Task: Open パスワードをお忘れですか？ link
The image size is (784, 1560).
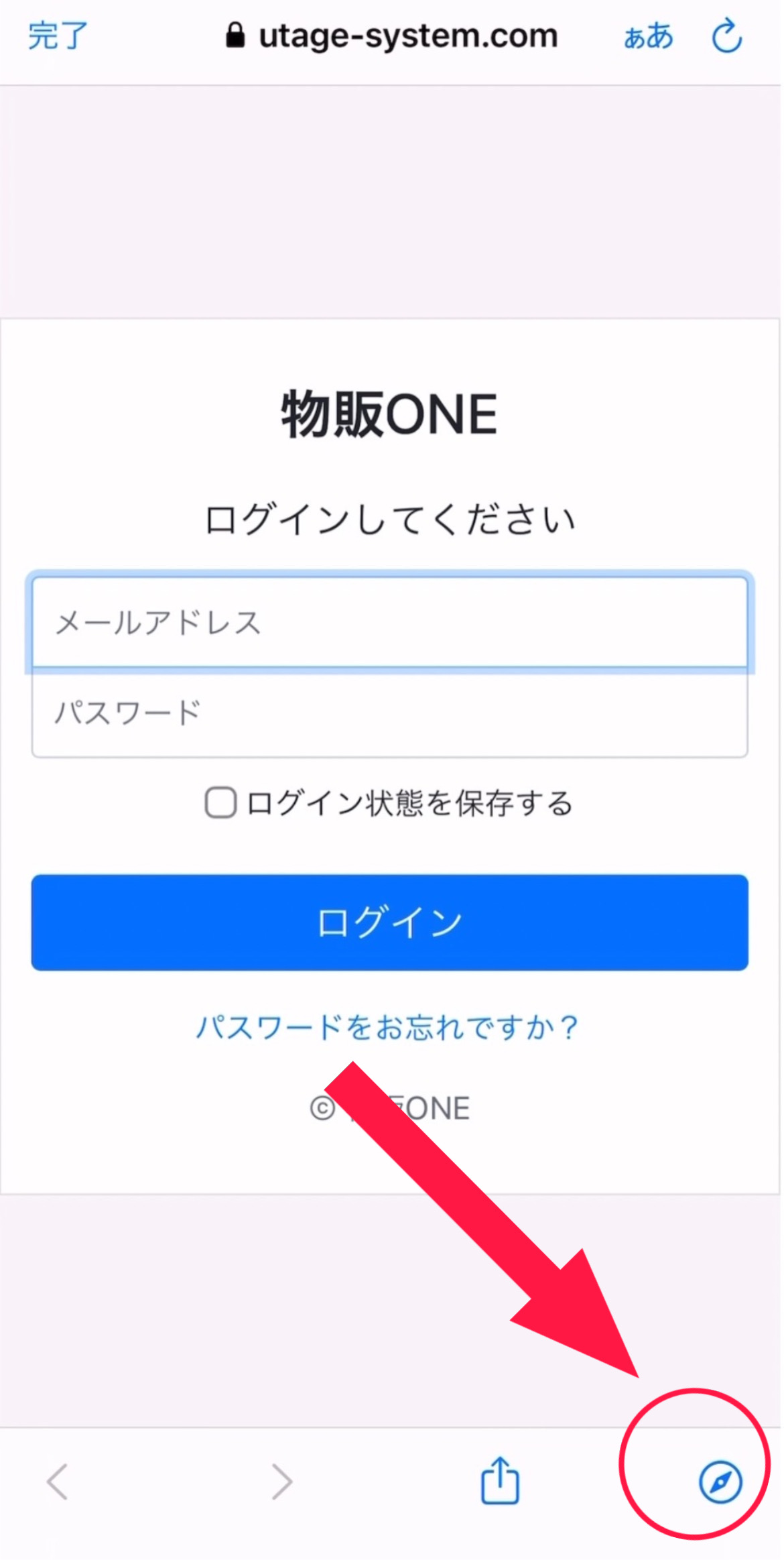Action: [x=387, y=1027]
